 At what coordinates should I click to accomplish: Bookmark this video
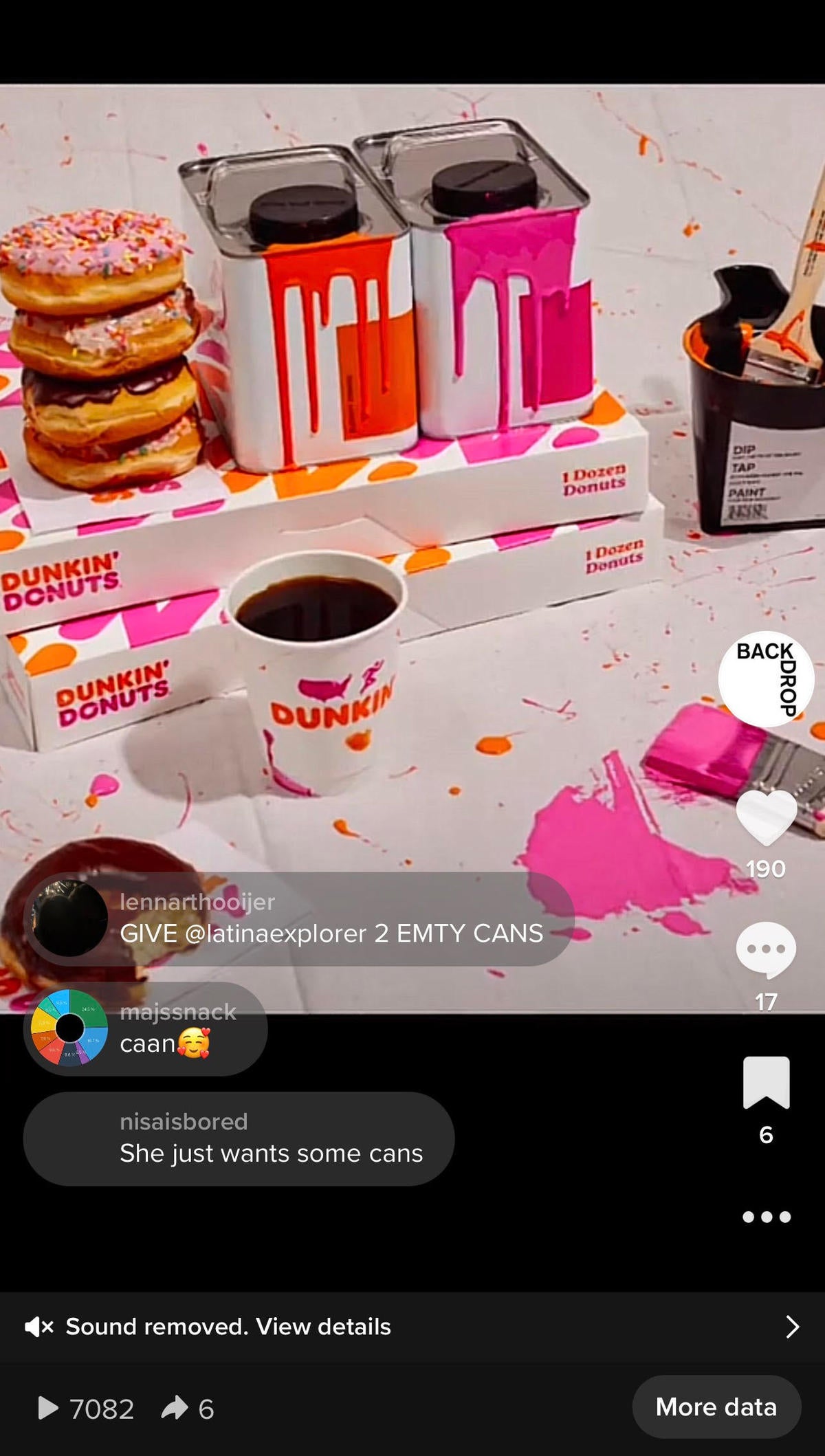(766, 1083)
